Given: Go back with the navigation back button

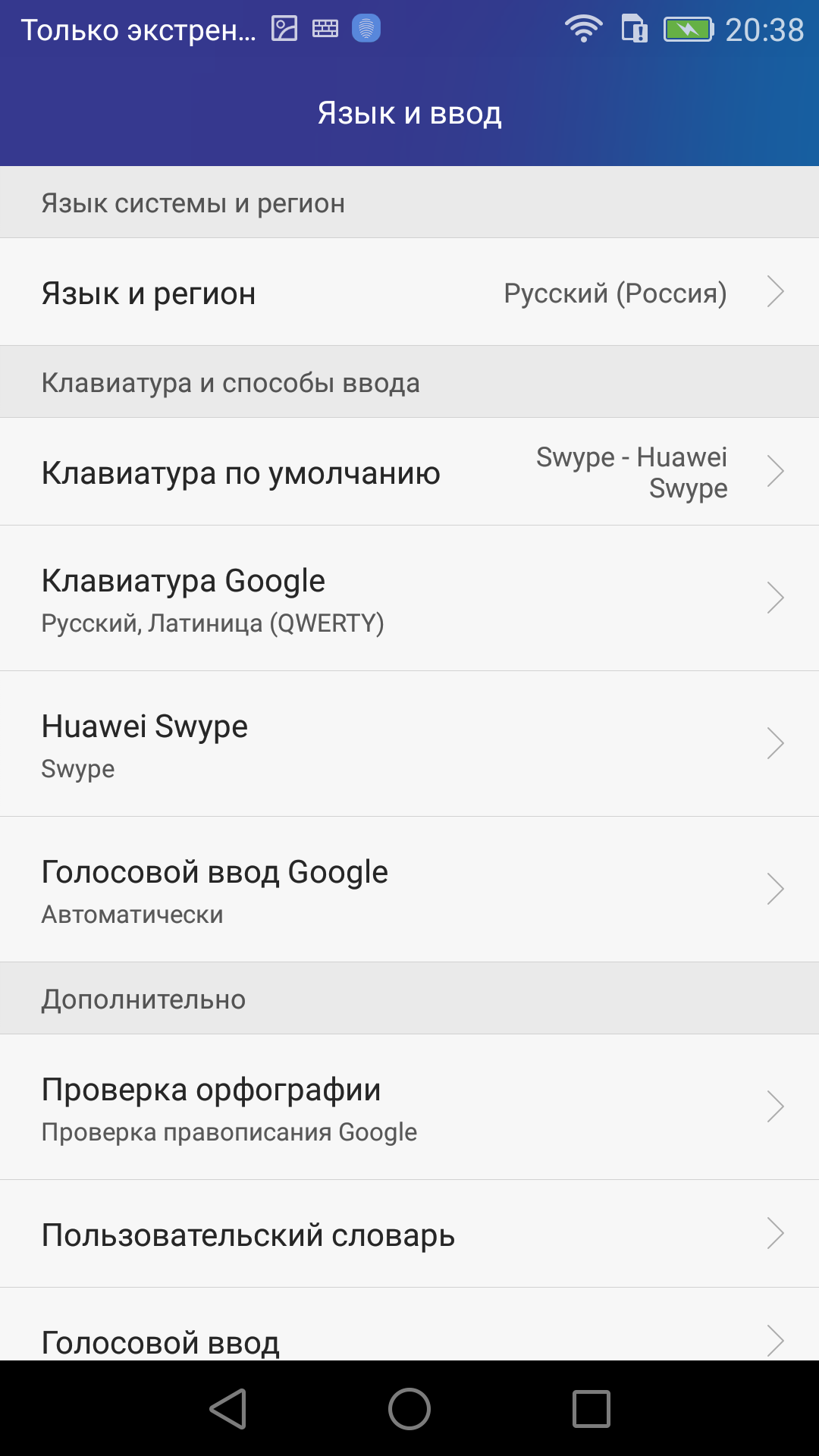Looking at the screenshot, I should pyautogui.click(x=227, y=1409).
